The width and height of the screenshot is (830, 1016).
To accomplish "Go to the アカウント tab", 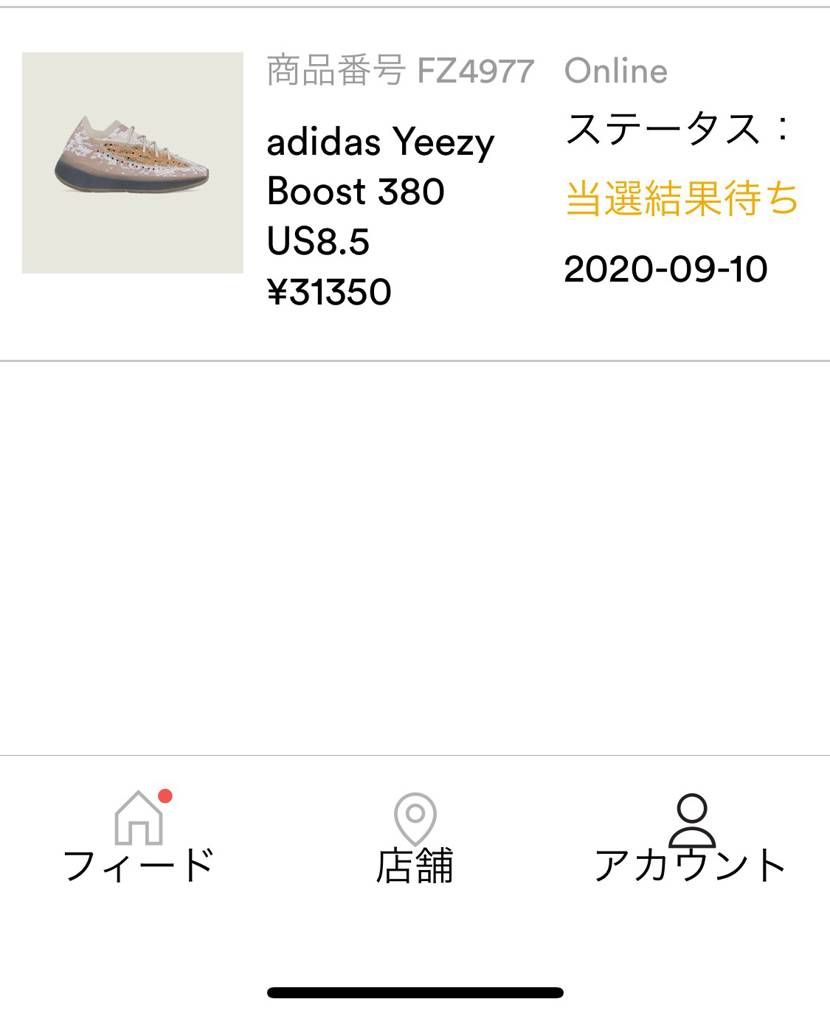I will 690,838.
